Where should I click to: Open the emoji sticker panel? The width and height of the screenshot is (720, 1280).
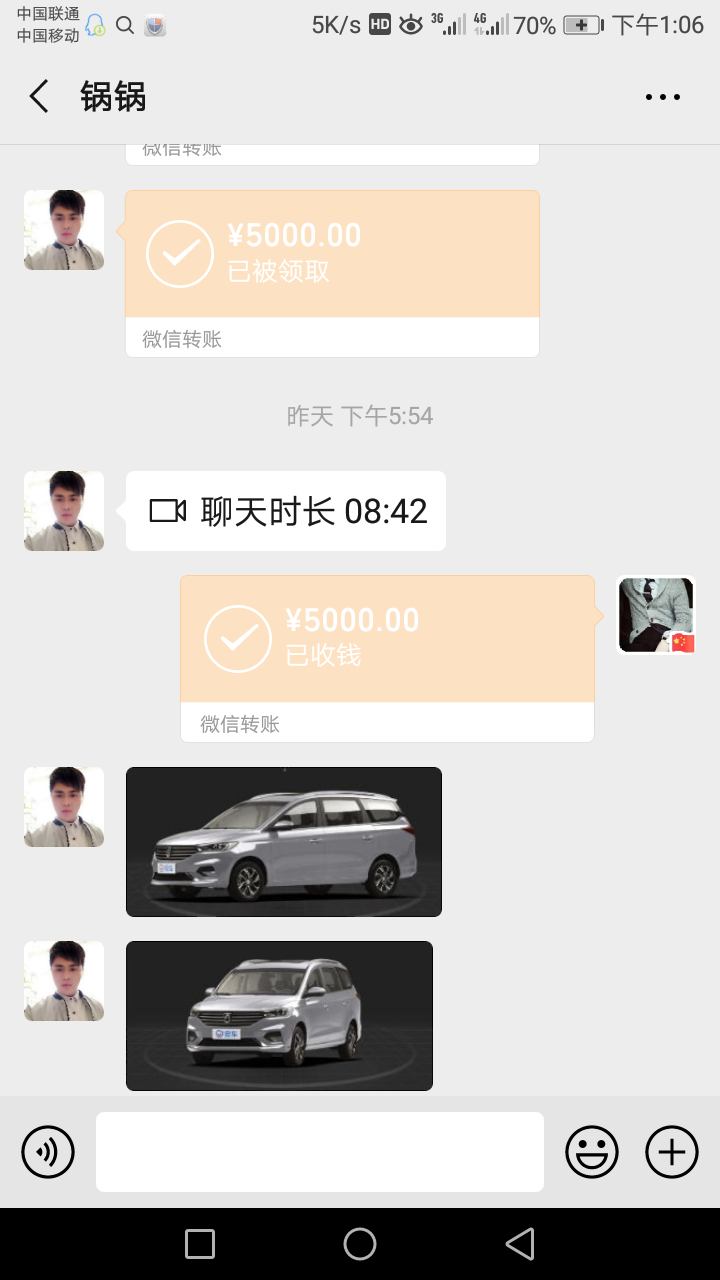coord(592,1152)
